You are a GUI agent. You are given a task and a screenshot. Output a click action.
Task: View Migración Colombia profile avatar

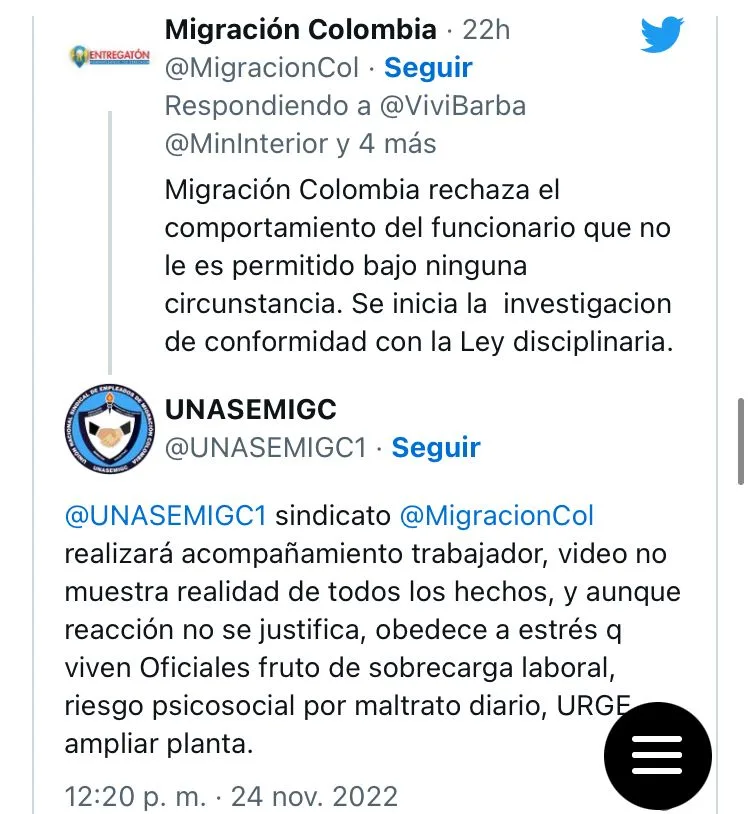pyautogui.click(x=110, y=56)
